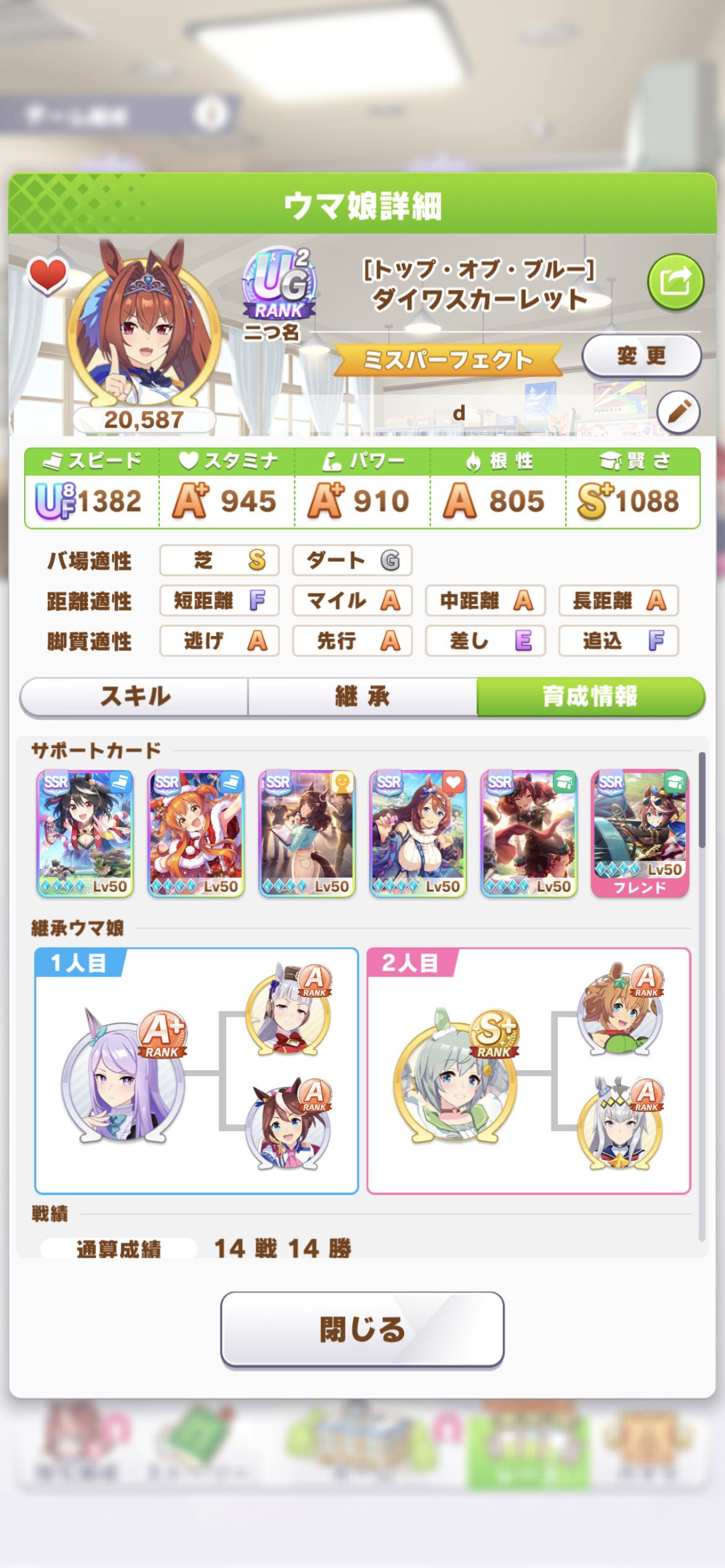Open the Santa-outfit SSR support card

click(x=196, y=834)
